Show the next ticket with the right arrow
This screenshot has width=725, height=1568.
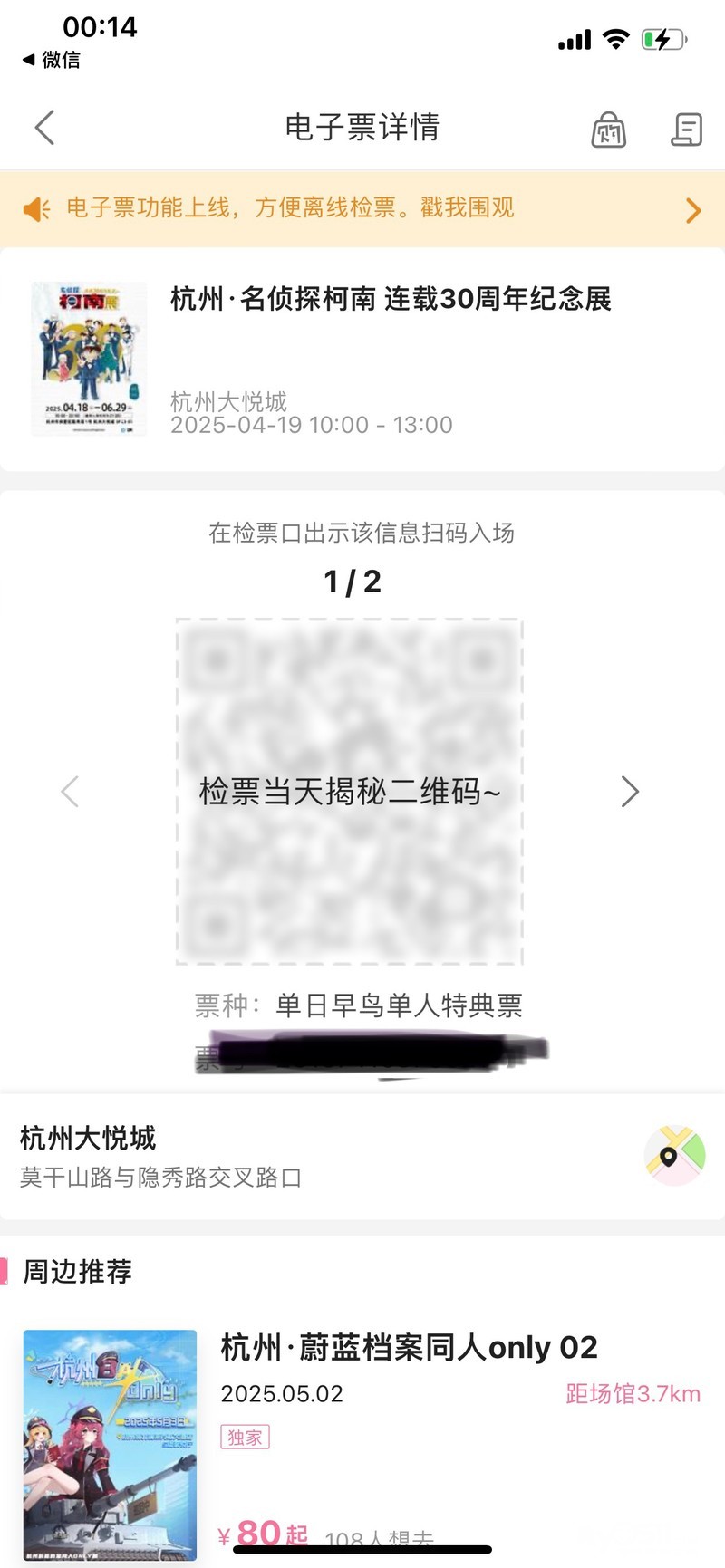click(x=630, y=792)
